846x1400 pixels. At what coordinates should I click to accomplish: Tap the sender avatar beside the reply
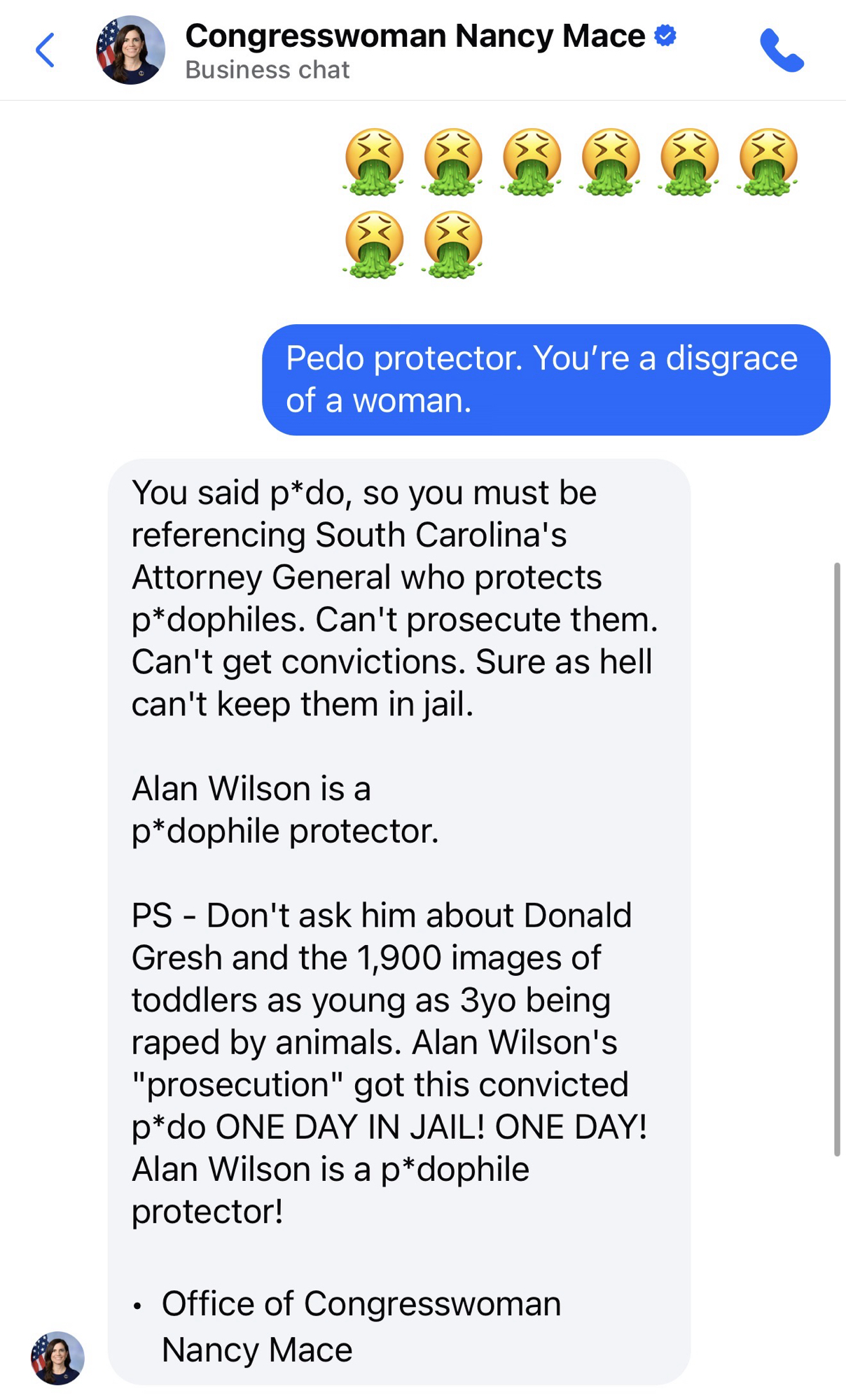[x=57, y=1358]
